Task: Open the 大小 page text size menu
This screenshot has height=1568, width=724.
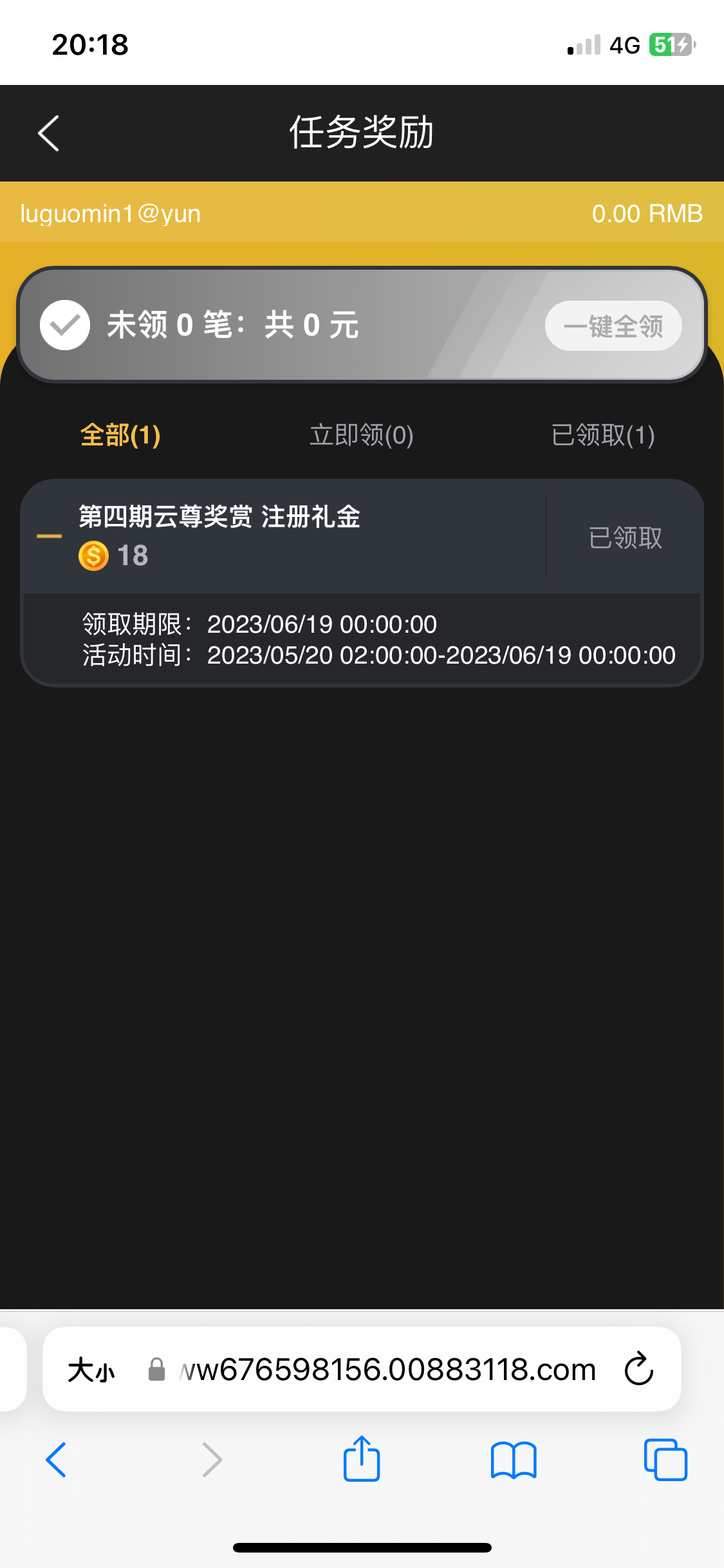Action: (91, 1370)
